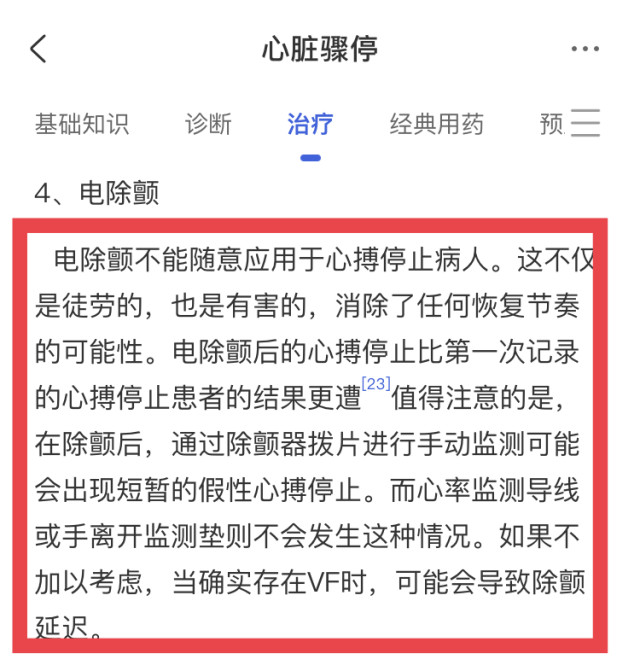Expand the full tab list menu
Screen dimensions: 640x671
pyautogui.click(x=585, y=123)
